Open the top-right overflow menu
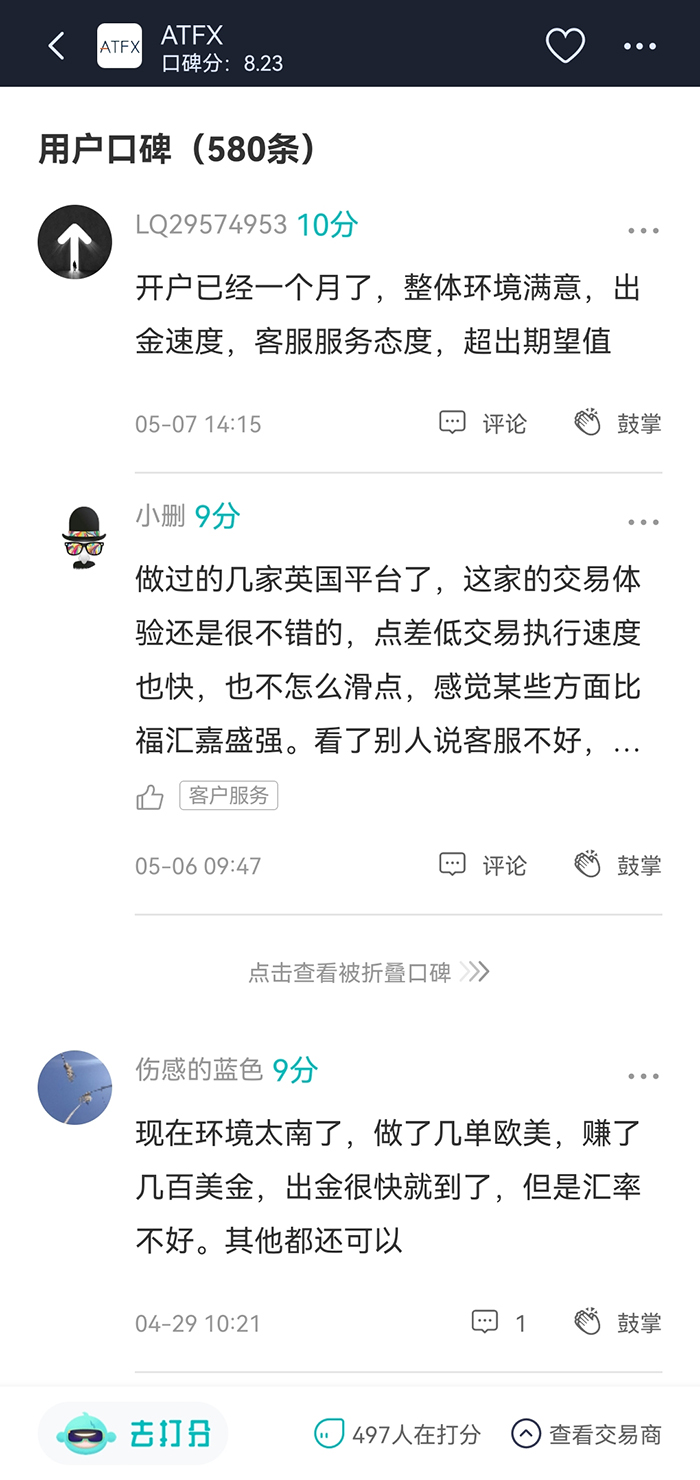Viewport: 700px width, 1480px height. click(x=640, y=46)
